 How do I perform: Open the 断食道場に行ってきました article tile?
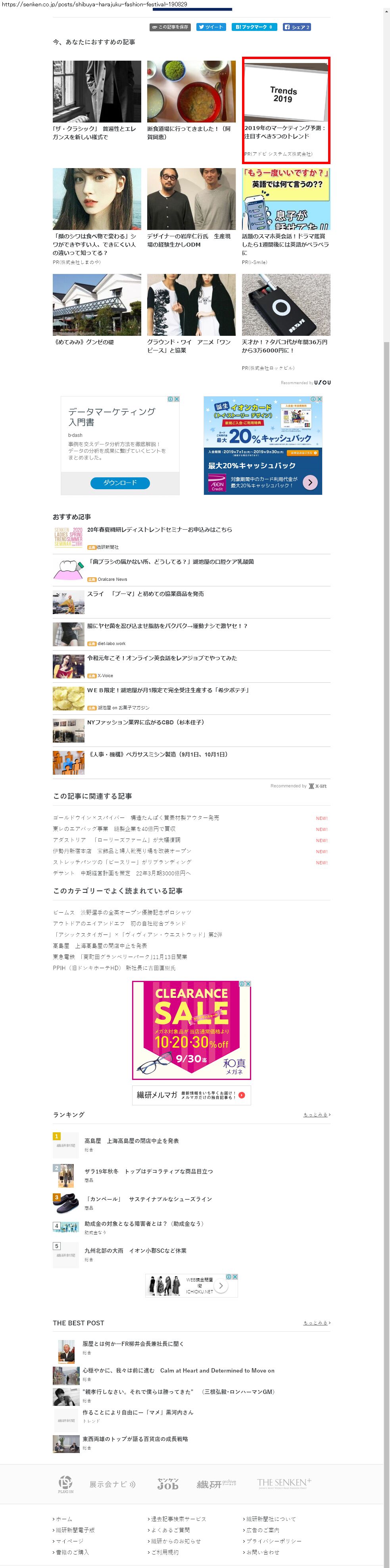191,100
